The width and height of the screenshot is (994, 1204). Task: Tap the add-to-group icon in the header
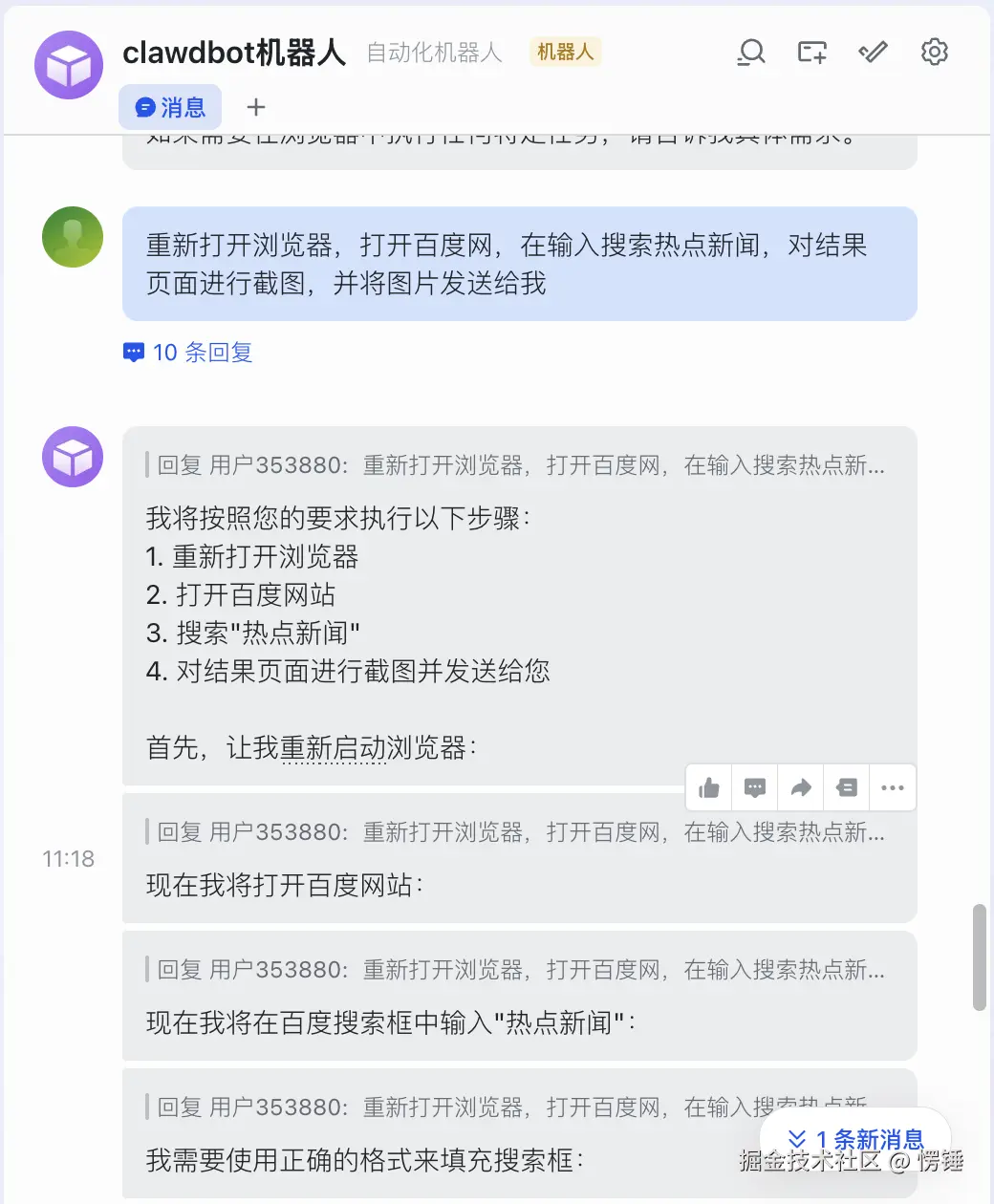coord(811,52)
